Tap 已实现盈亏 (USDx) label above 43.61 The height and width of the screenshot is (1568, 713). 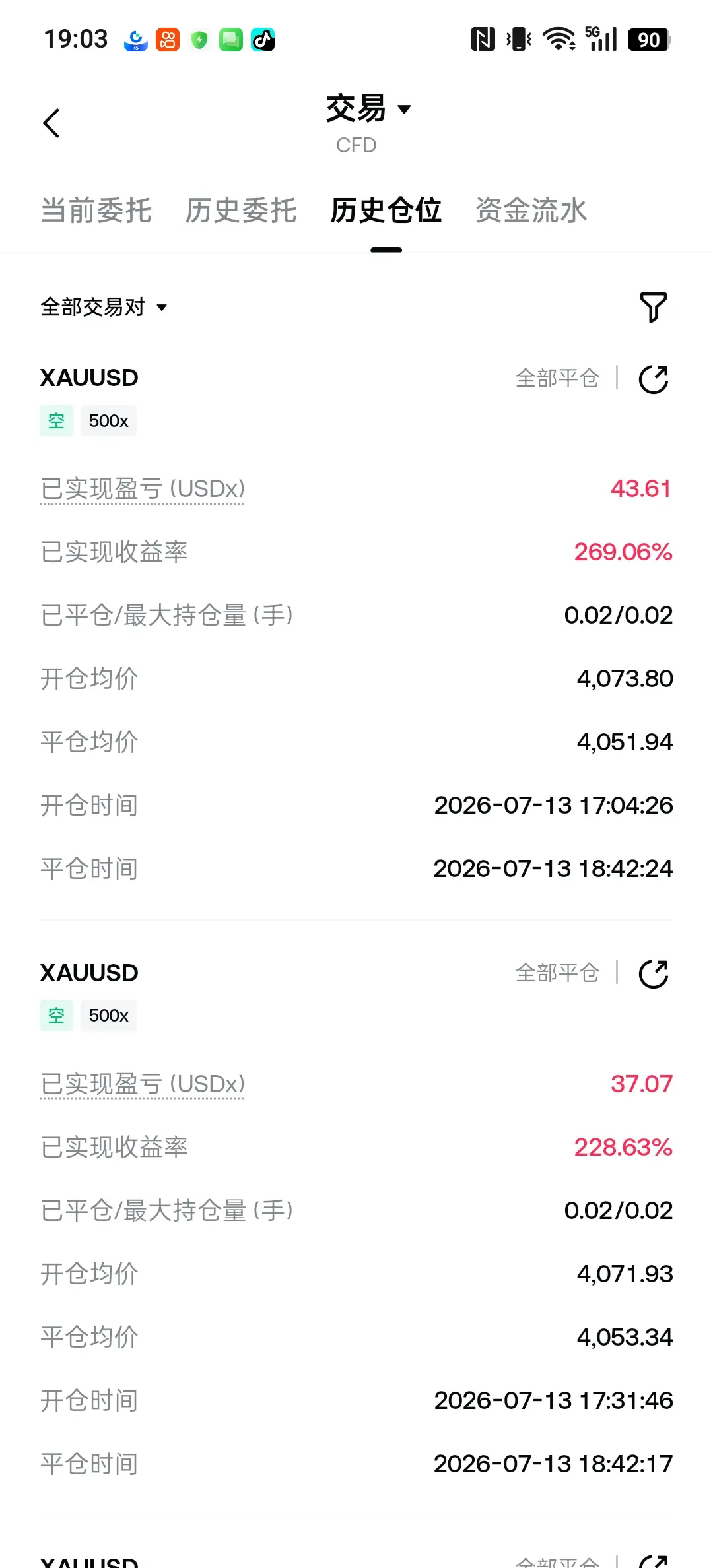[143, 489]
